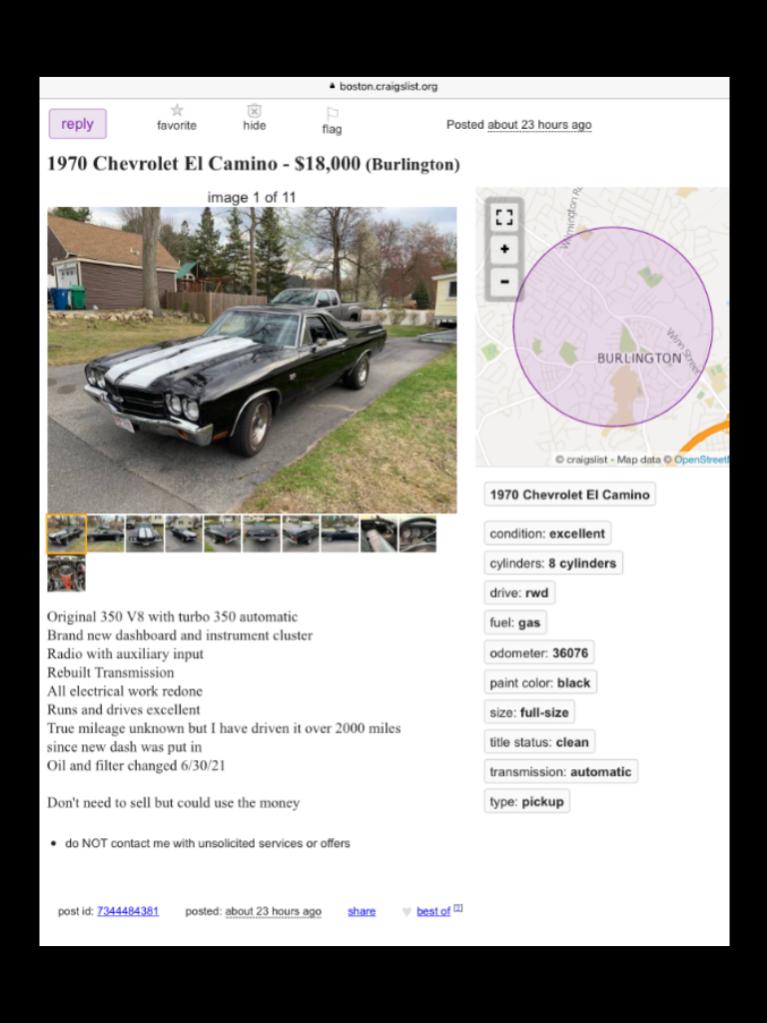
Task: Reply to the El Camino listing
Action: pyautogui.click(x=77, y=124)
